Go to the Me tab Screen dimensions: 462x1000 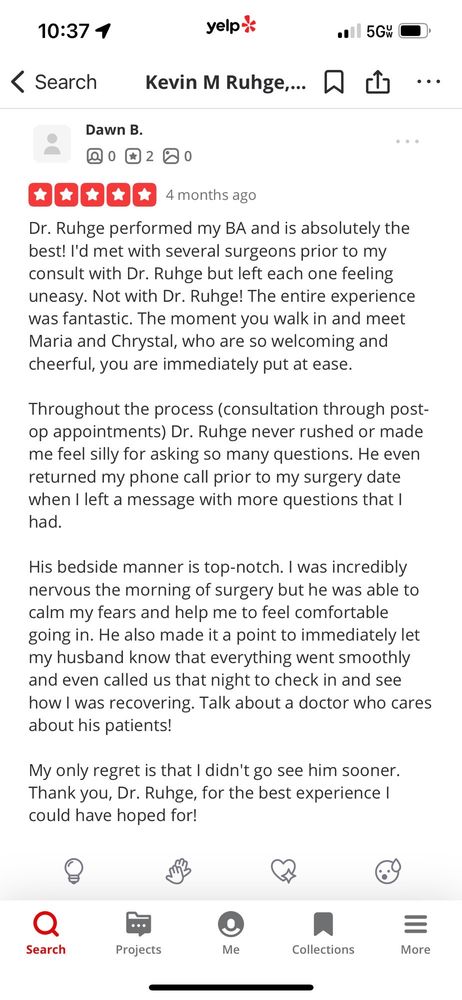coord(231,933)
